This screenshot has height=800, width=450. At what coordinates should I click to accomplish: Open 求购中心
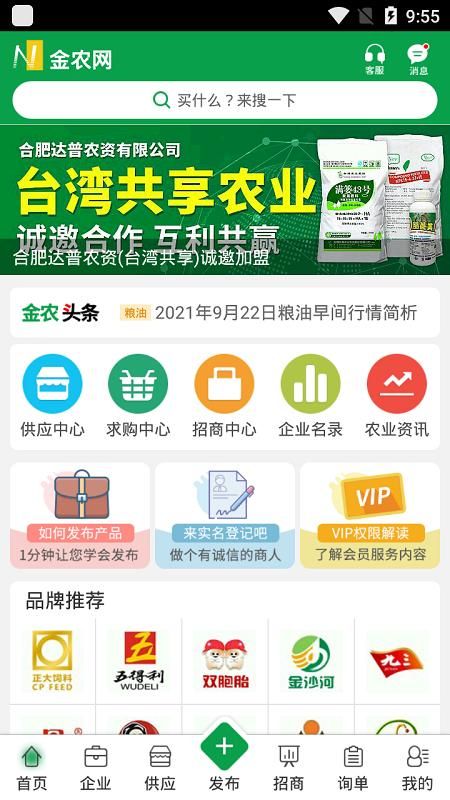(138, 396)
